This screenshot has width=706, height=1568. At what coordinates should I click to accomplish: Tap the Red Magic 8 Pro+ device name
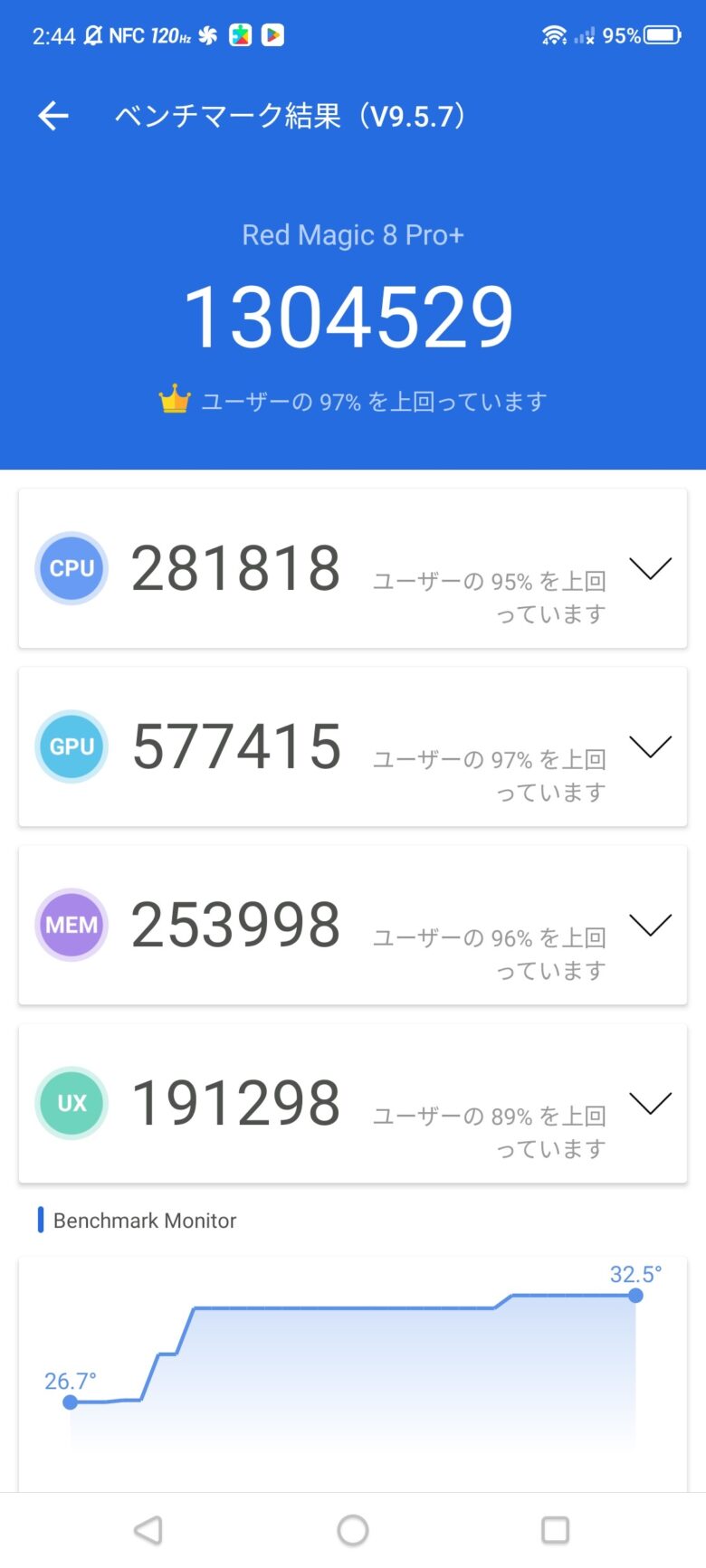point(353,234)
